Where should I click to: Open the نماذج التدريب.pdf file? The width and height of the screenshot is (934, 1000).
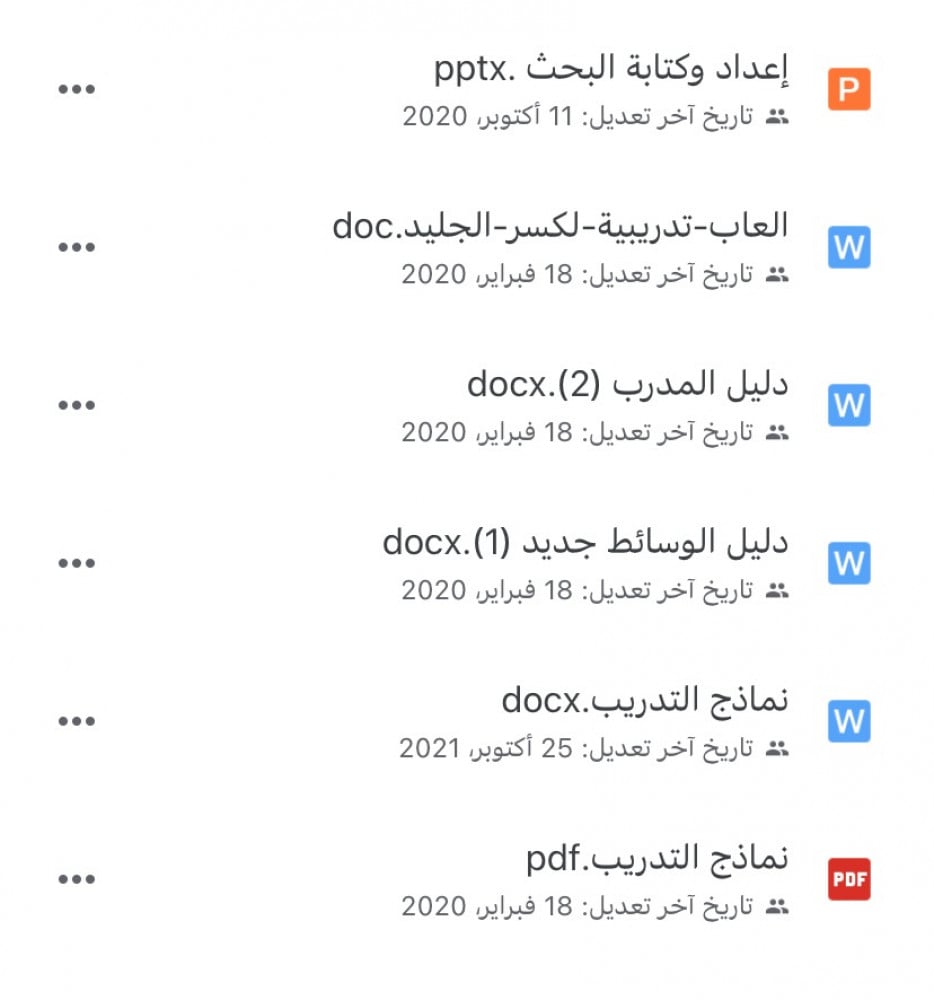(x=657, y=859)
